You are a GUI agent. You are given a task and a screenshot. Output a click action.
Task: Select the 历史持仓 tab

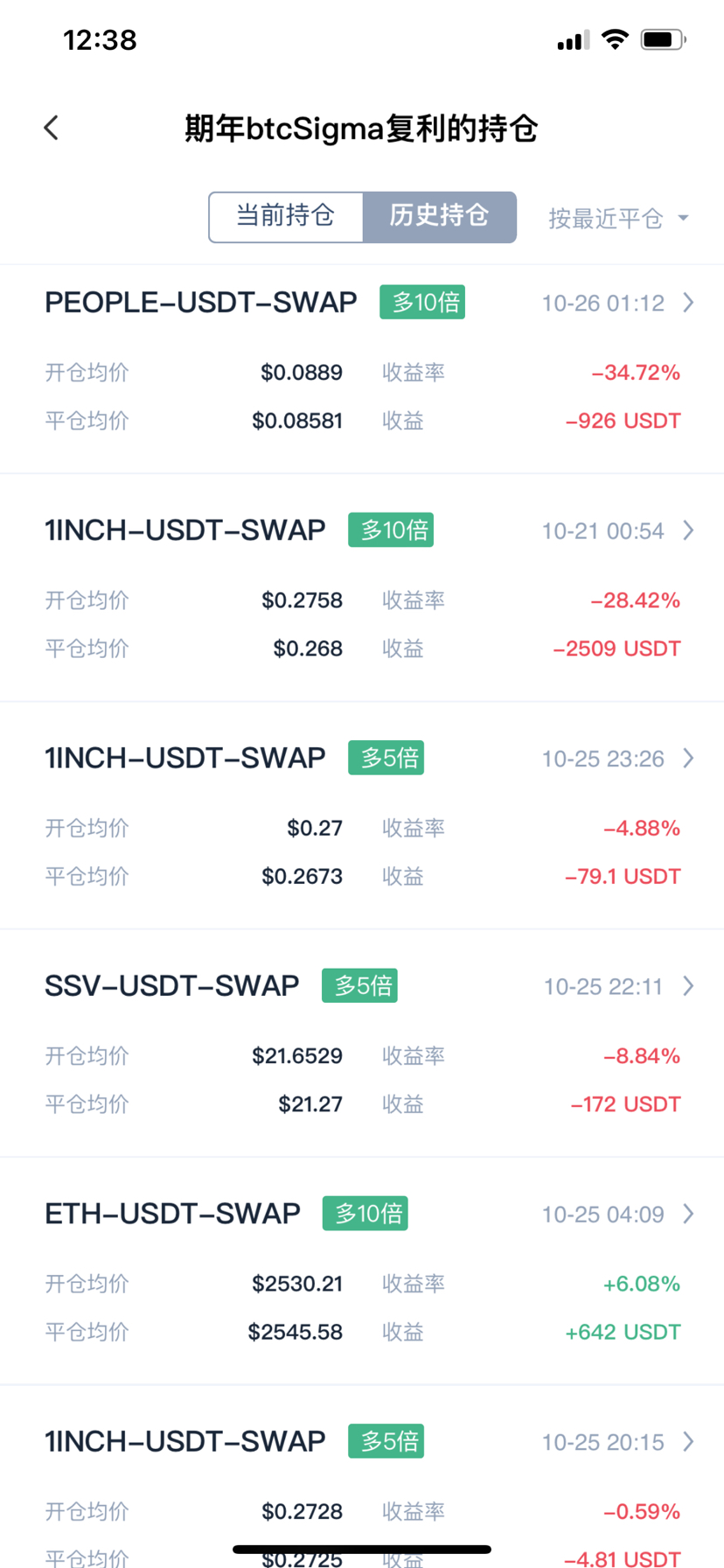click(439, 216)
